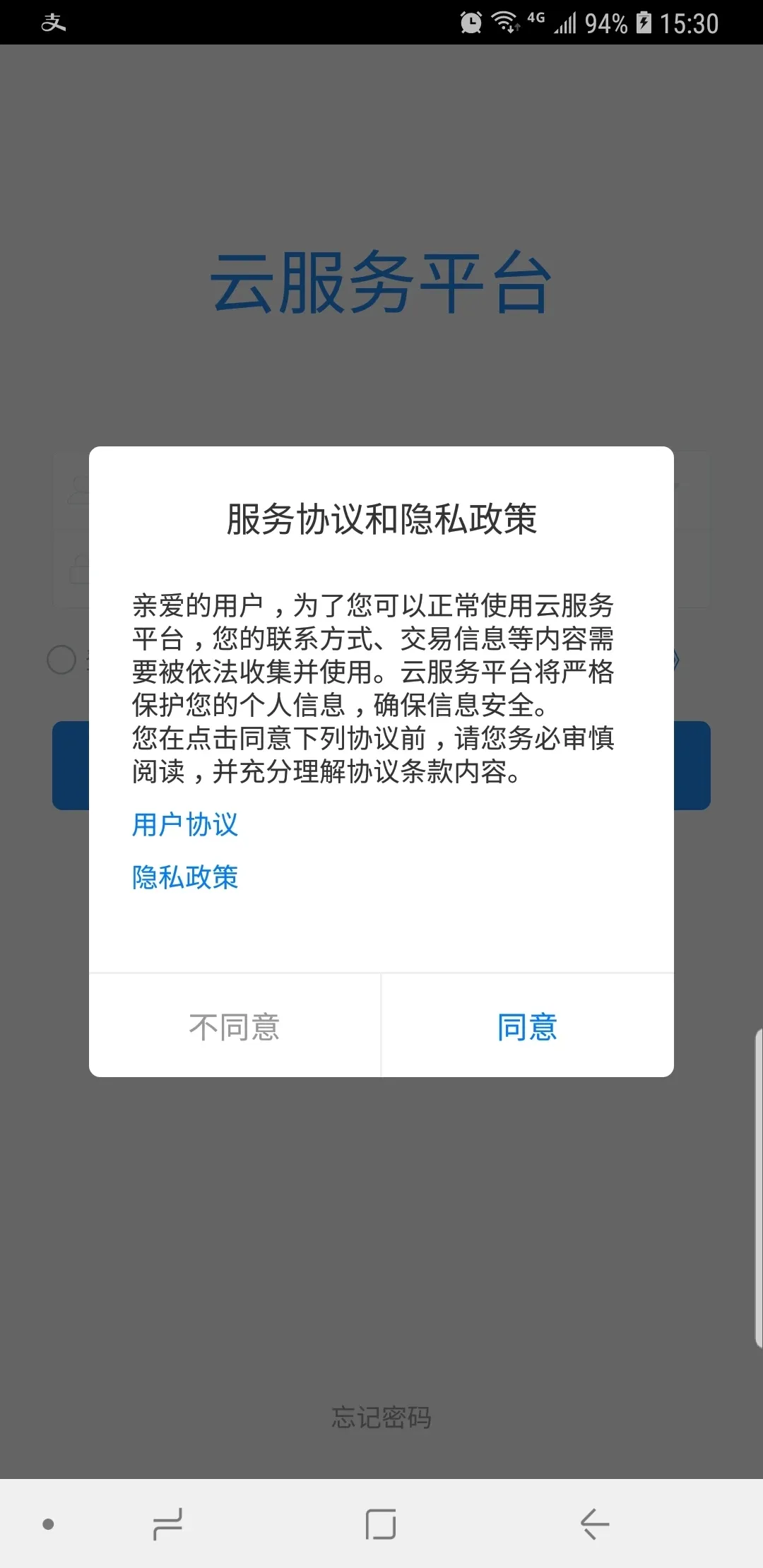Open the 用户协议 link
Screen dimensions: 763x1568
(x=185, y=824)
